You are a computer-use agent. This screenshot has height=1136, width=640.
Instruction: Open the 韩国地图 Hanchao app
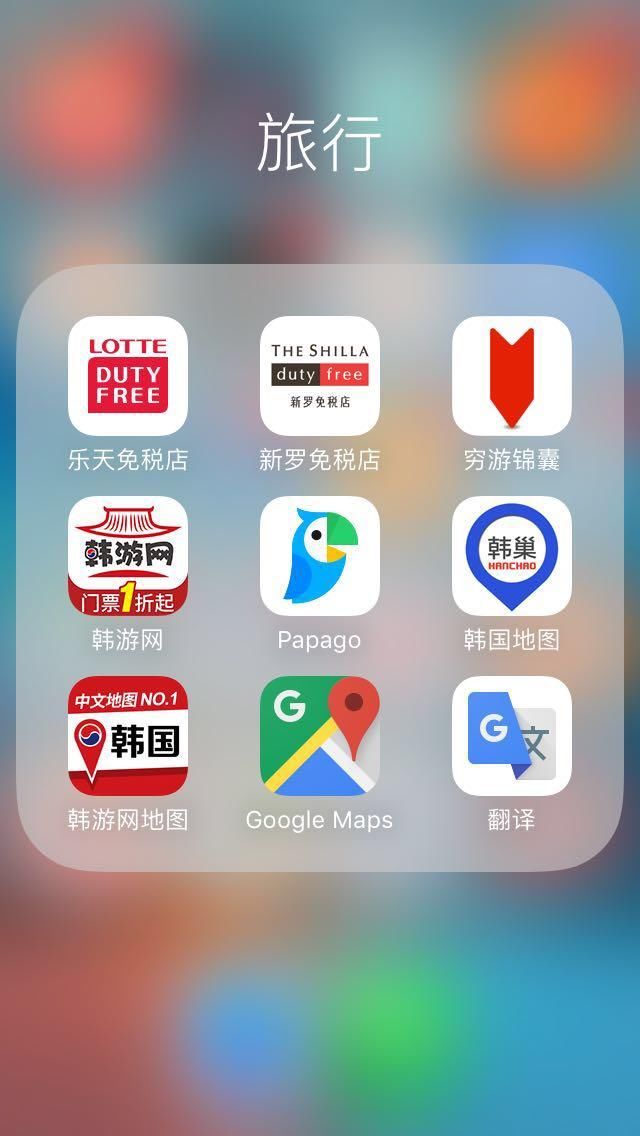pos(512,556)
